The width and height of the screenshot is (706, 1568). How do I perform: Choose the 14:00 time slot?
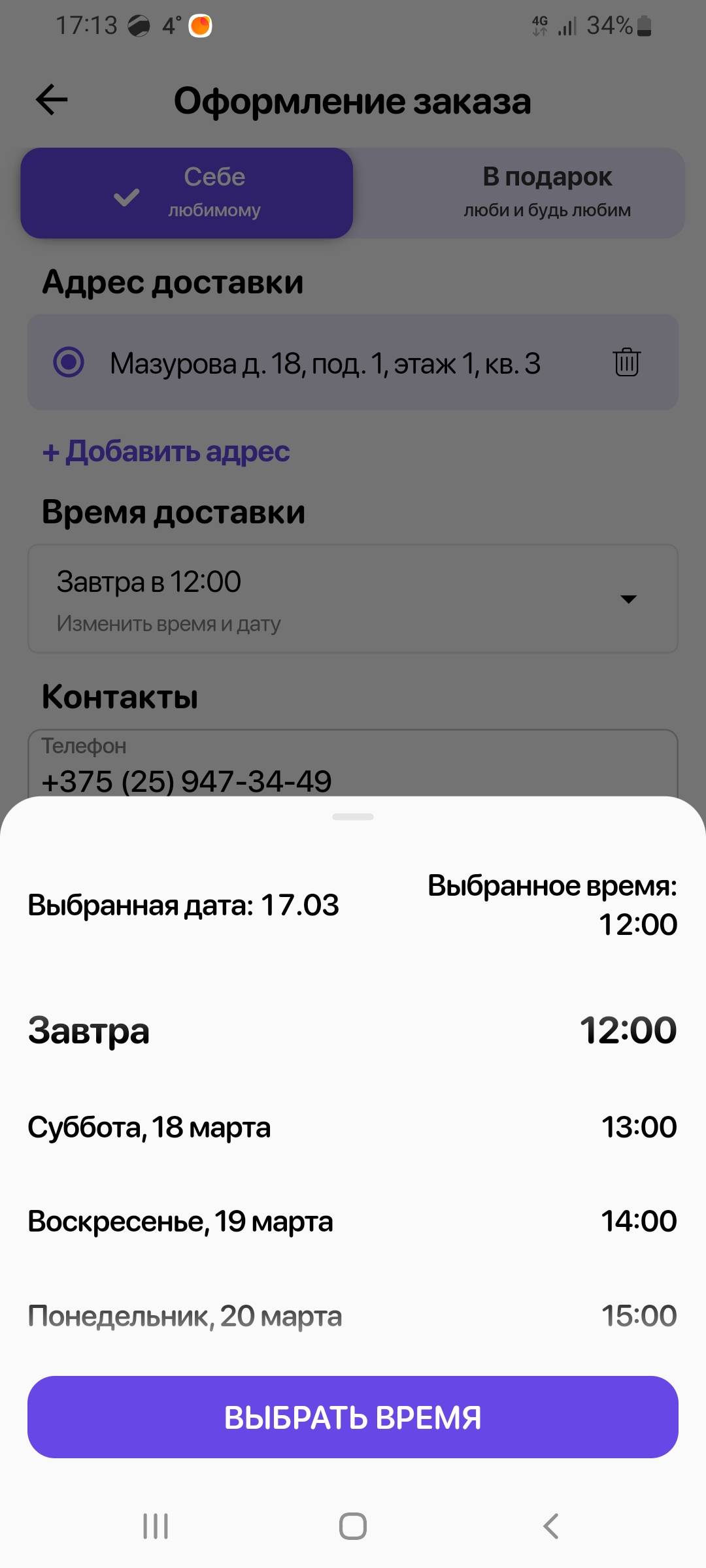point(639,1221)
